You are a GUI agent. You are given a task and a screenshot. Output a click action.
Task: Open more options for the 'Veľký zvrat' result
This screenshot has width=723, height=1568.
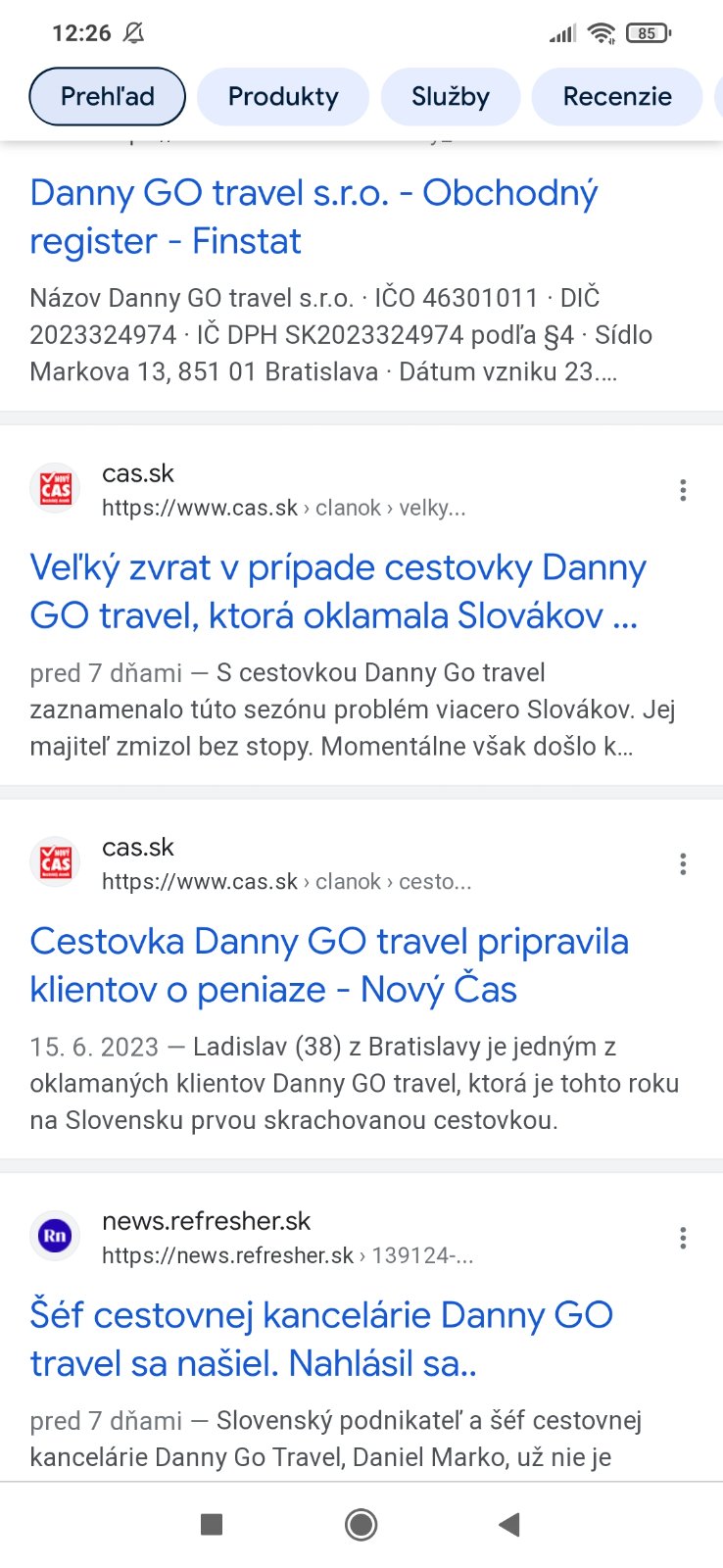click(683, 490)
